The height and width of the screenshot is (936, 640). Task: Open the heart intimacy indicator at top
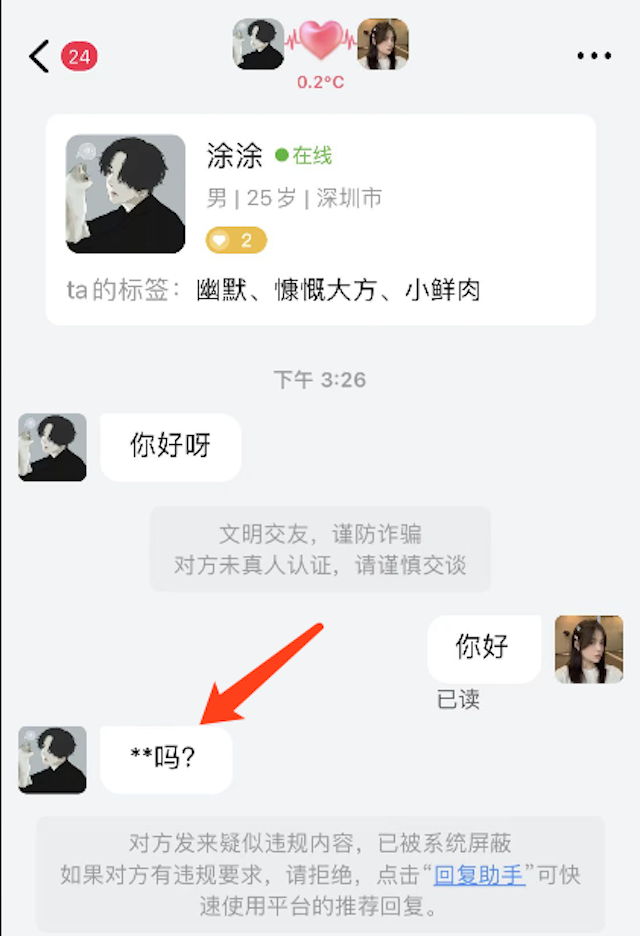pyautogui.click(x=321, y=42)
